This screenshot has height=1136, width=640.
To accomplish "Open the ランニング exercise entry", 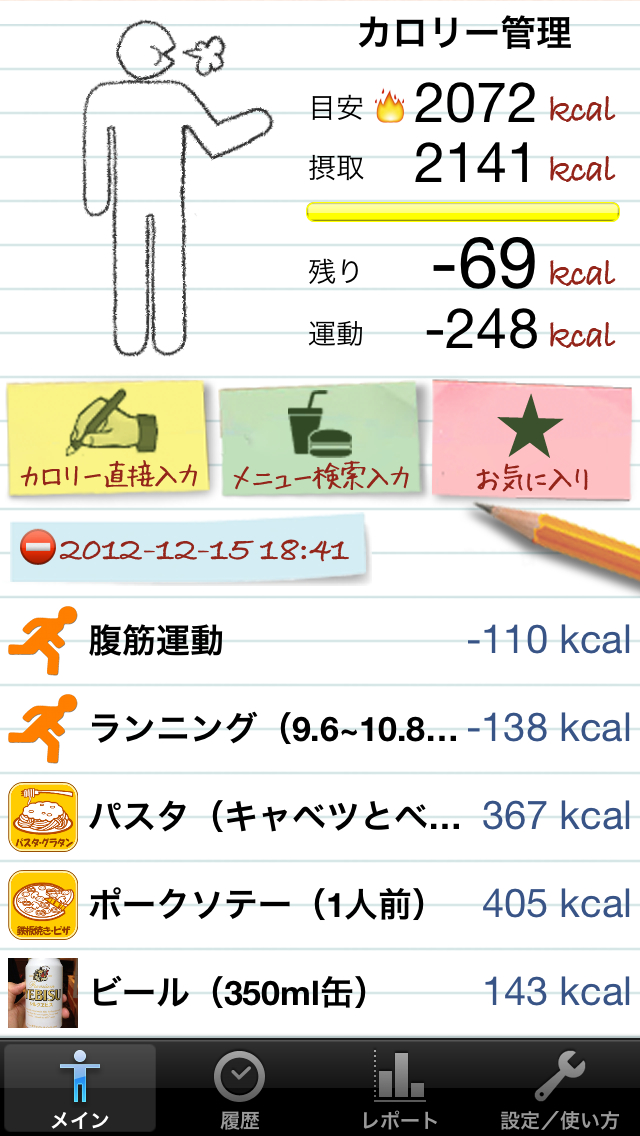I will point(320,728).
